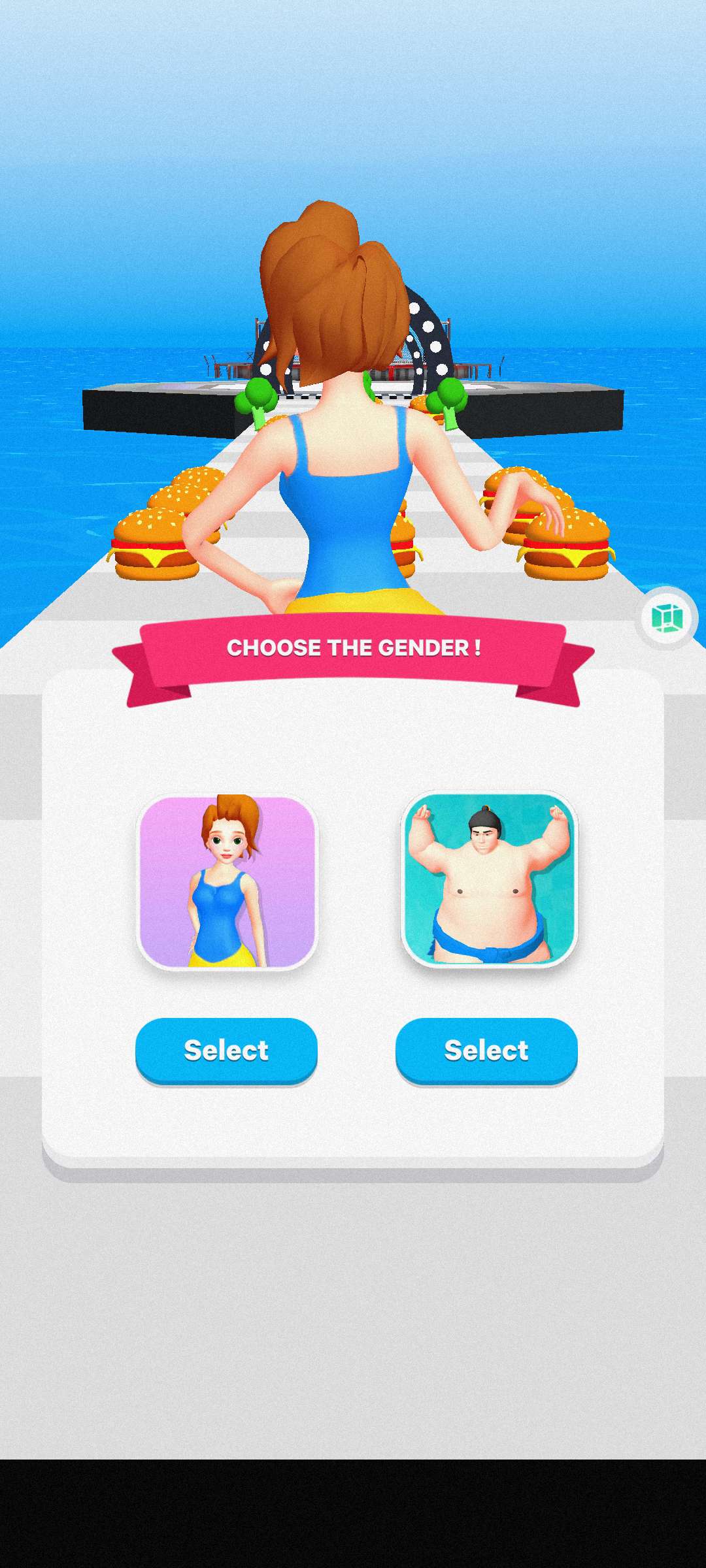Tap the sumo wrestler picture tile
Image resolution: width=706 pixels, height=1568 pixels.
pyautogui.click(x=489, y=879)
